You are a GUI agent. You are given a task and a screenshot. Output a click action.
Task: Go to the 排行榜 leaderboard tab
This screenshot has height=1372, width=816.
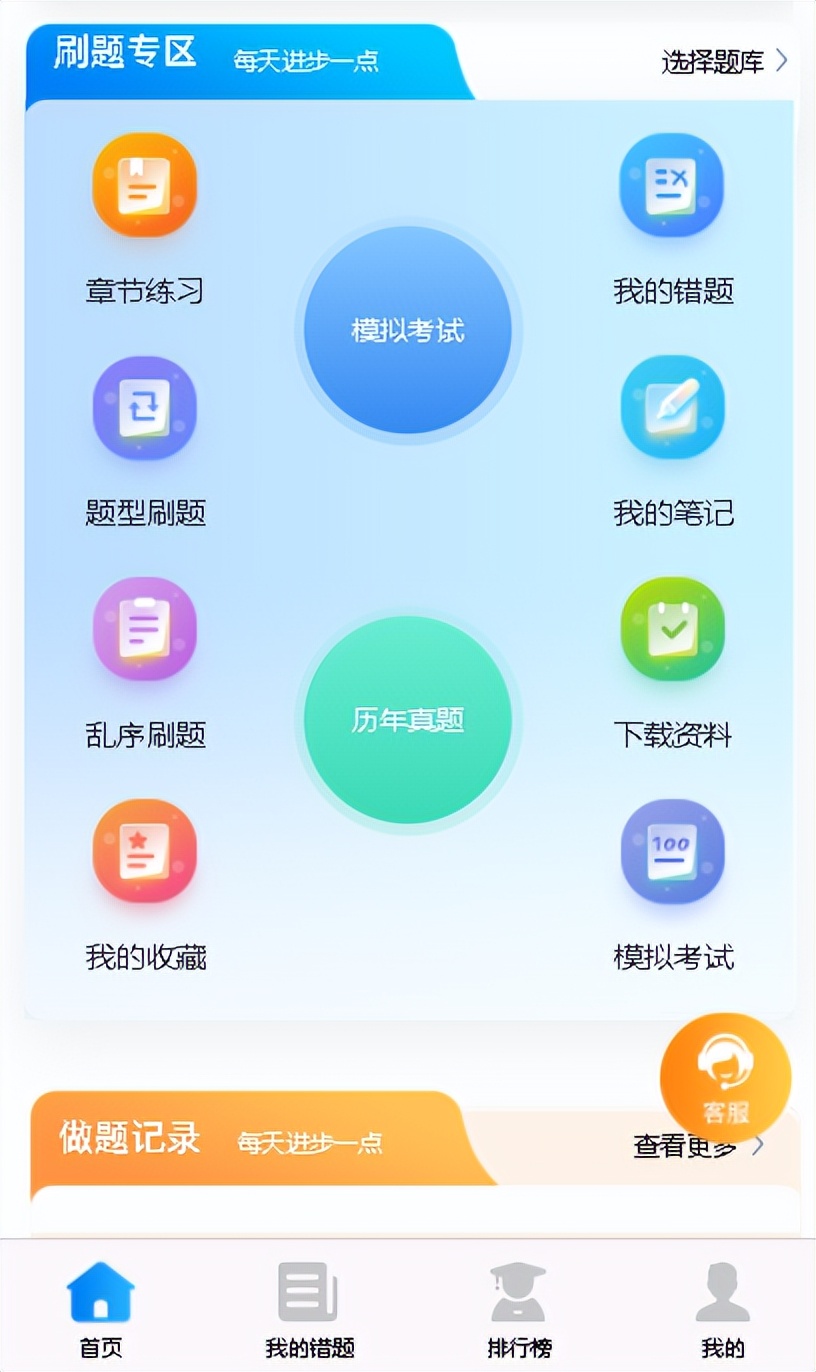pyautogui.click(x=518, y=1310)
